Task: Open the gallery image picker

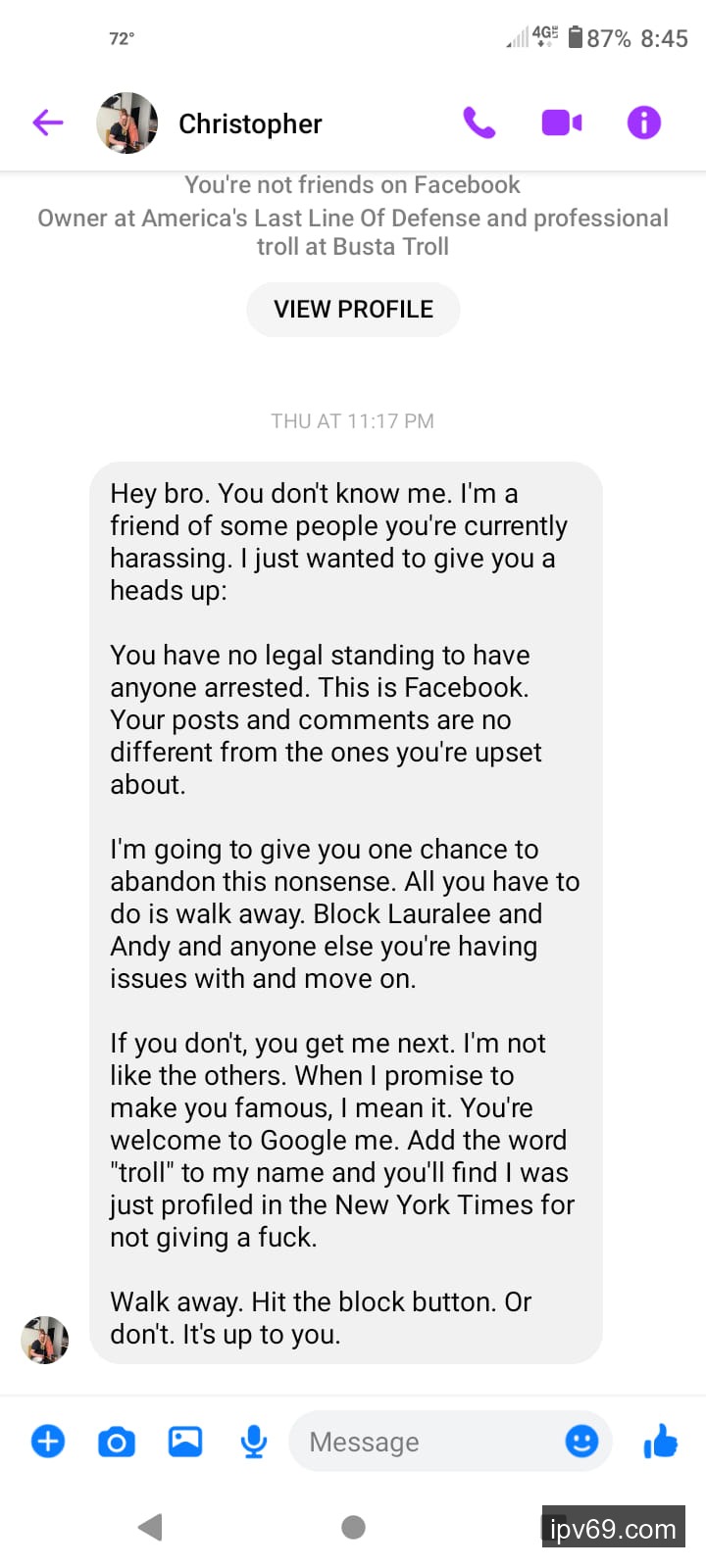Action: tap(185, 1442)
